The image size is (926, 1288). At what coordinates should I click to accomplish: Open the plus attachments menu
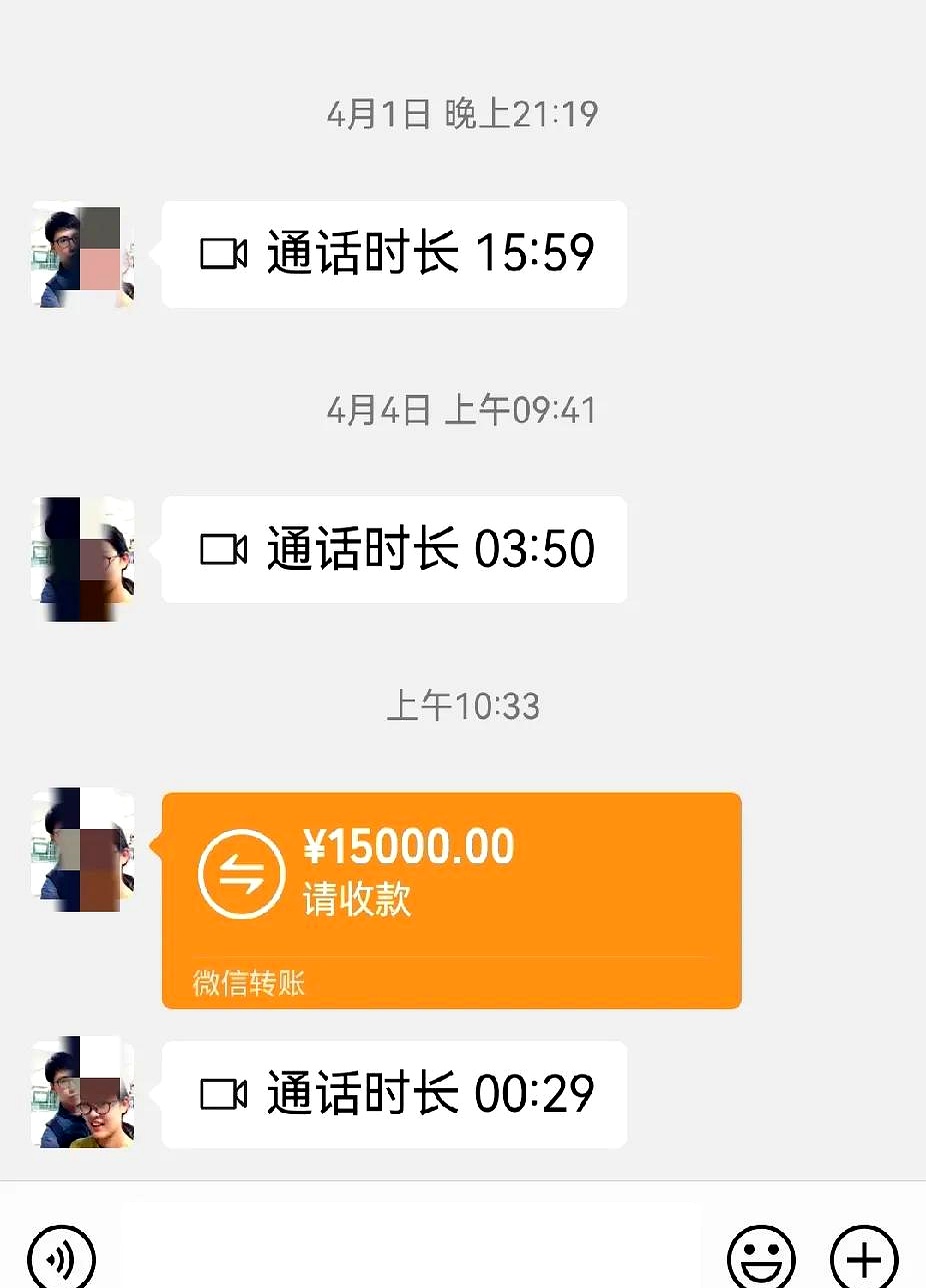tap(865, 1258)
